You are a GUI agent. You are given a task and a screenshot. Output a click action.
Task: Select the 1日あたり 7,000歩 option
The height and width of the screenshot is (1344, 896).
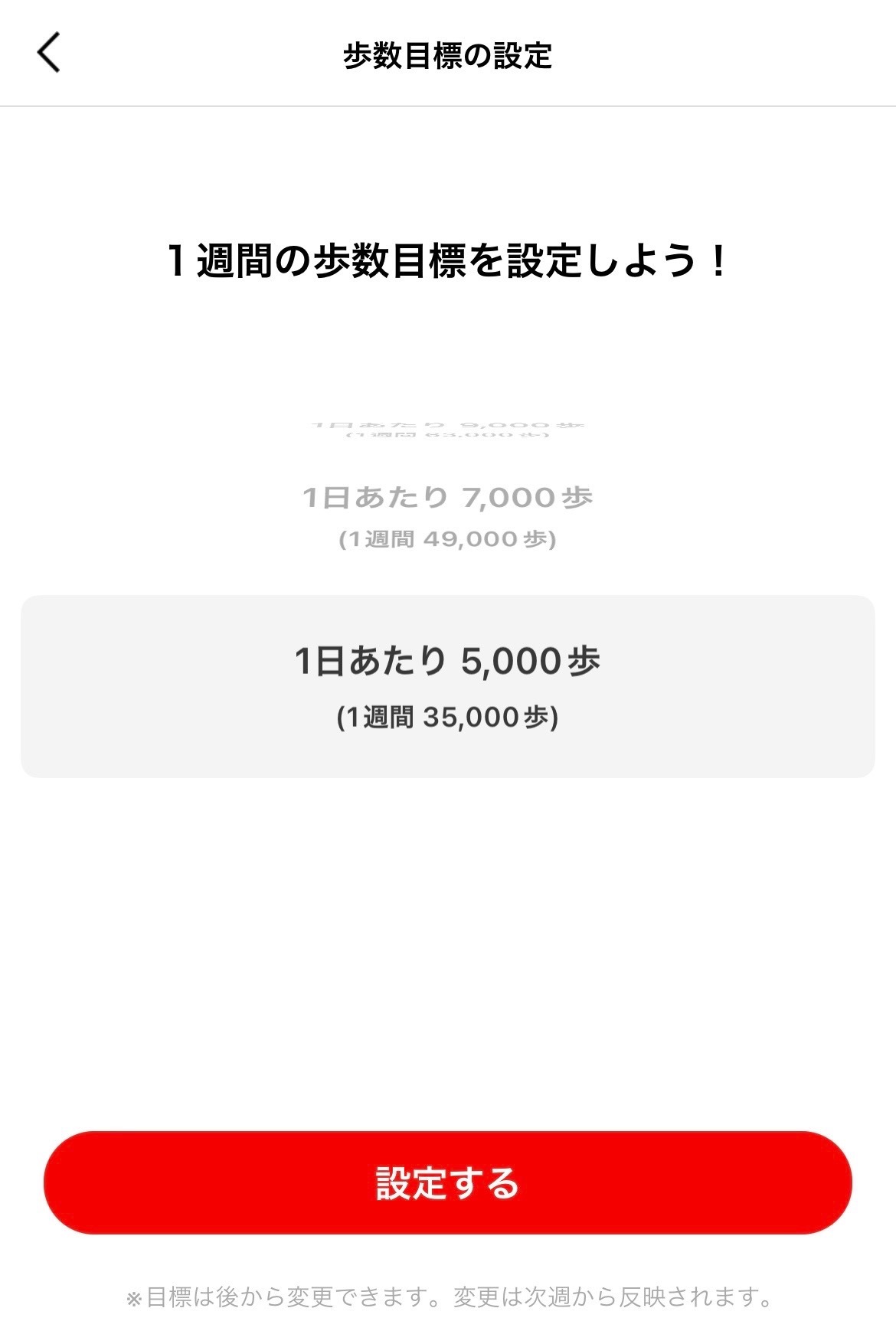click(x=447, y=515)
